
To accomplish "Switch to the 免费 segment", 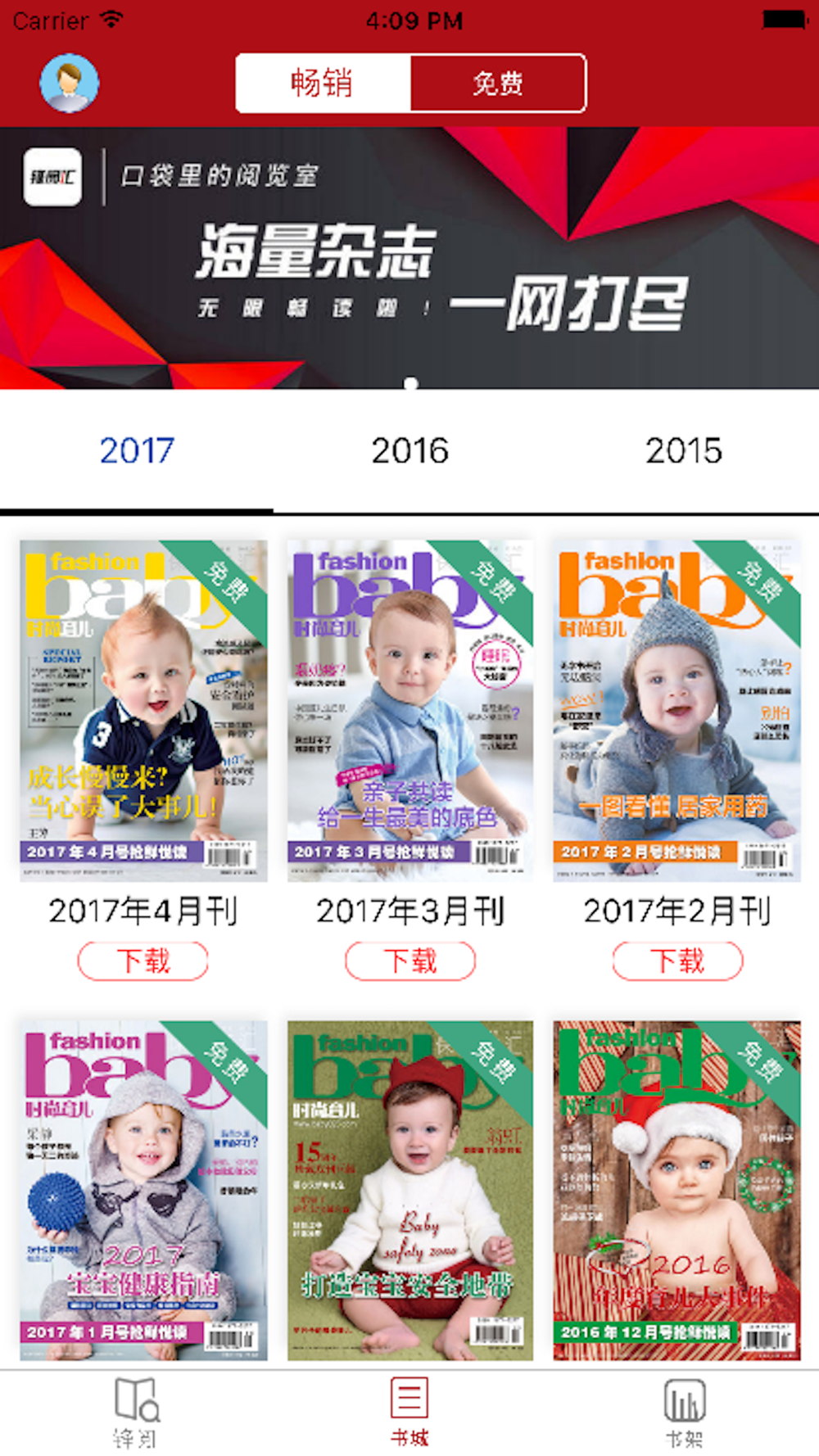I will click(x=497, y=83).
